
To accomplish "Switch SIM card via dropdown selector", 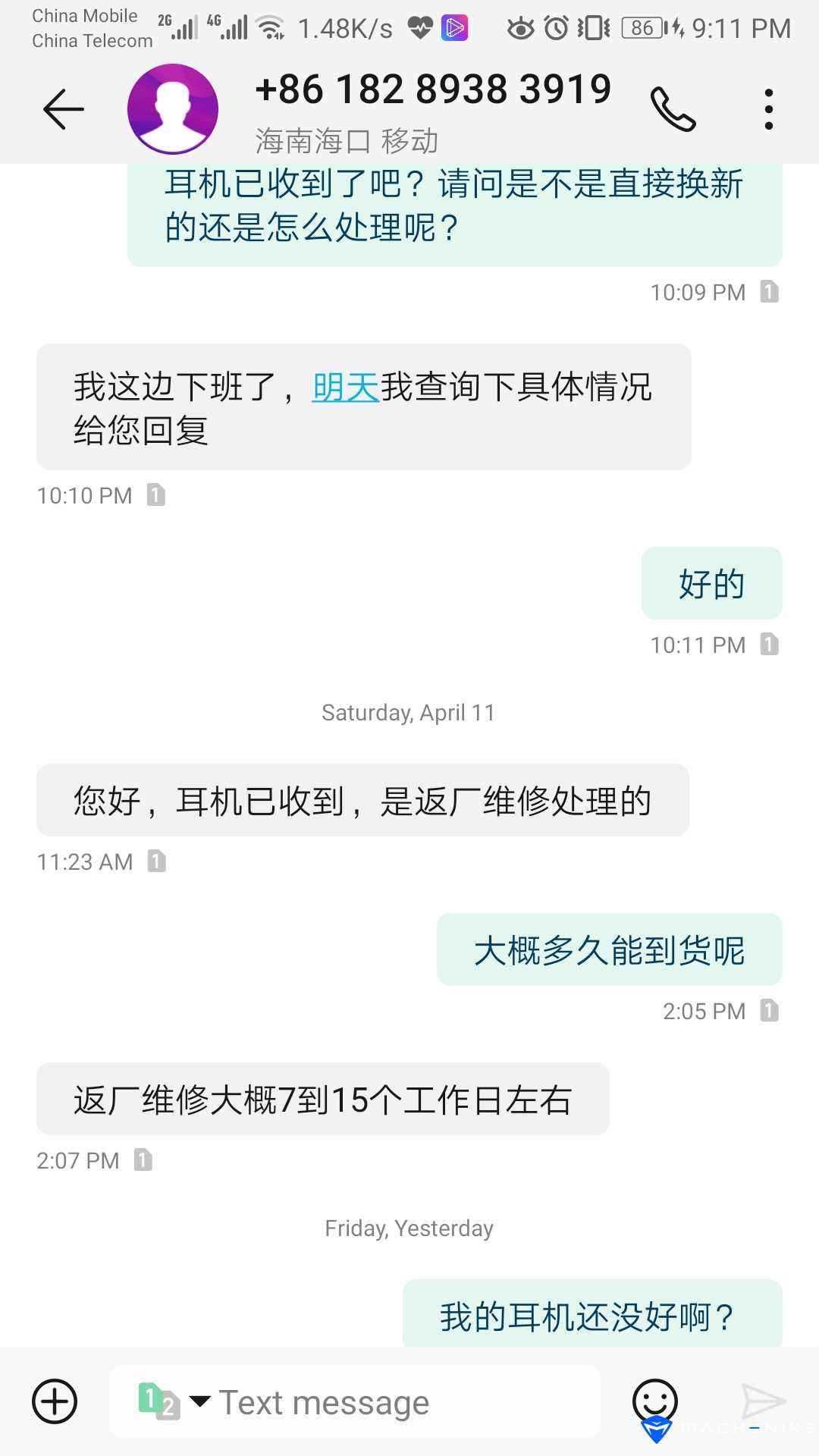I will tap(174, 1401).
